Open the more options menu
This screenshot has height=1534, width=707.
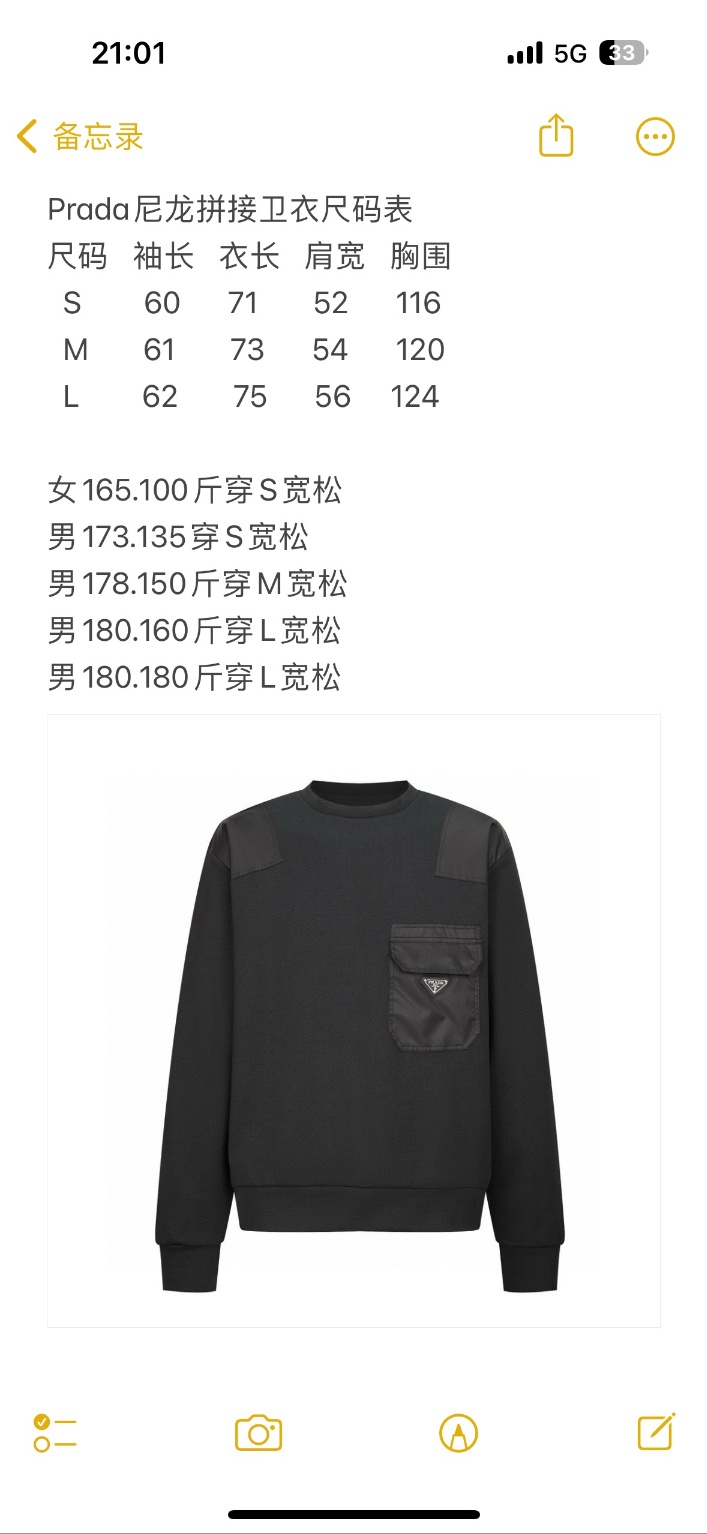[655, 137]
